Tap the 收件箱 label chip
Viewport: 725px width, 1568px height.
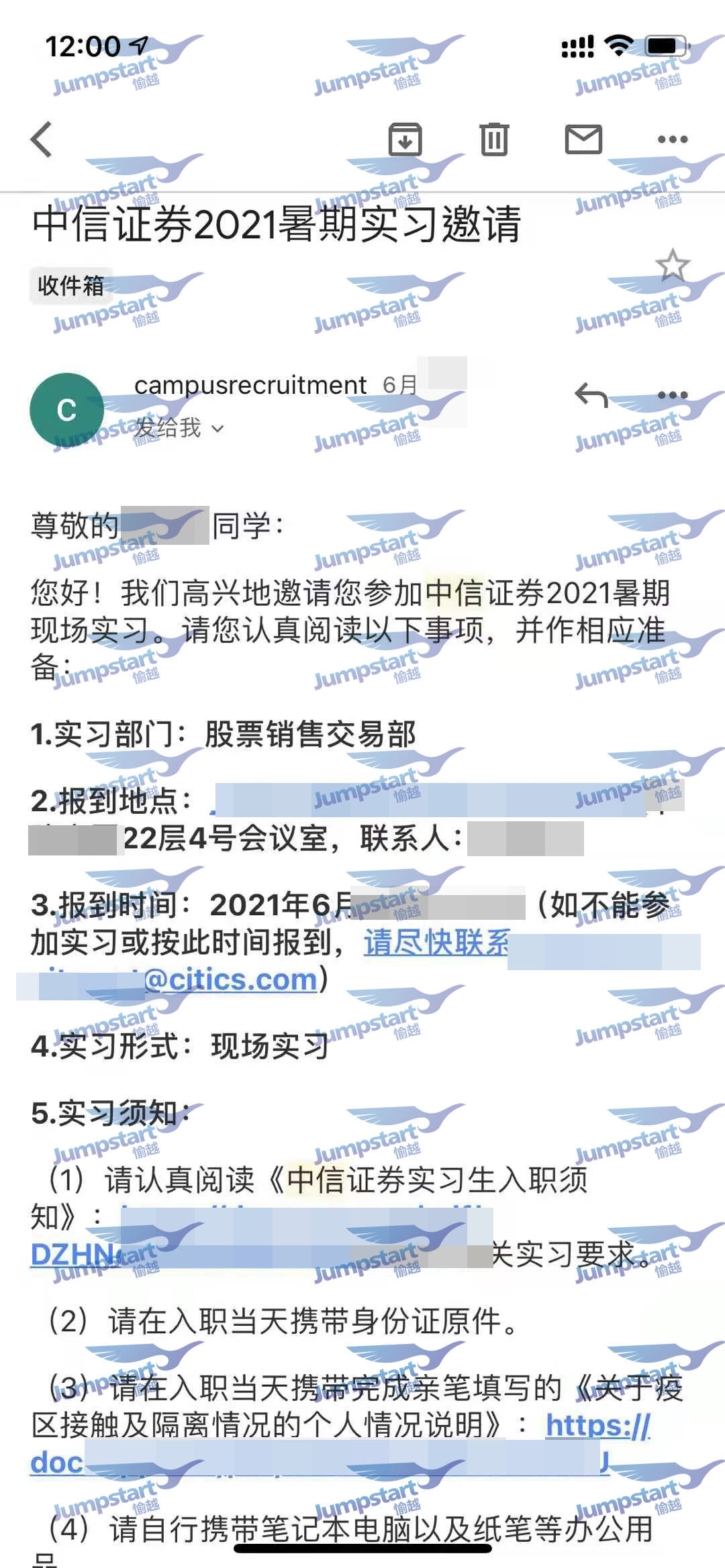(x=71, y=286)
